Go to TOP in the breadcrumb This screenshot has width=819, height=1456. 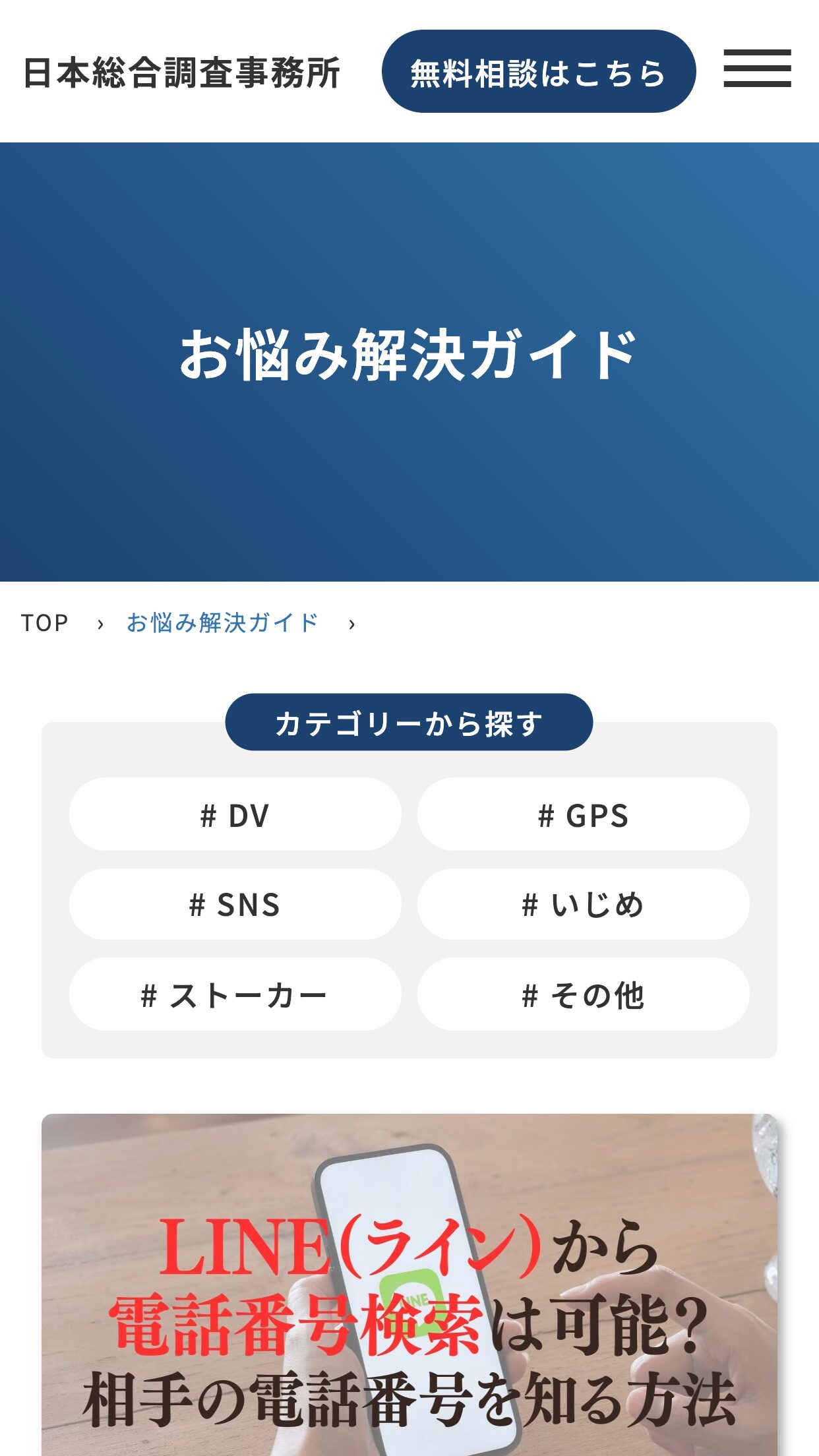click(x=45, y=622)
